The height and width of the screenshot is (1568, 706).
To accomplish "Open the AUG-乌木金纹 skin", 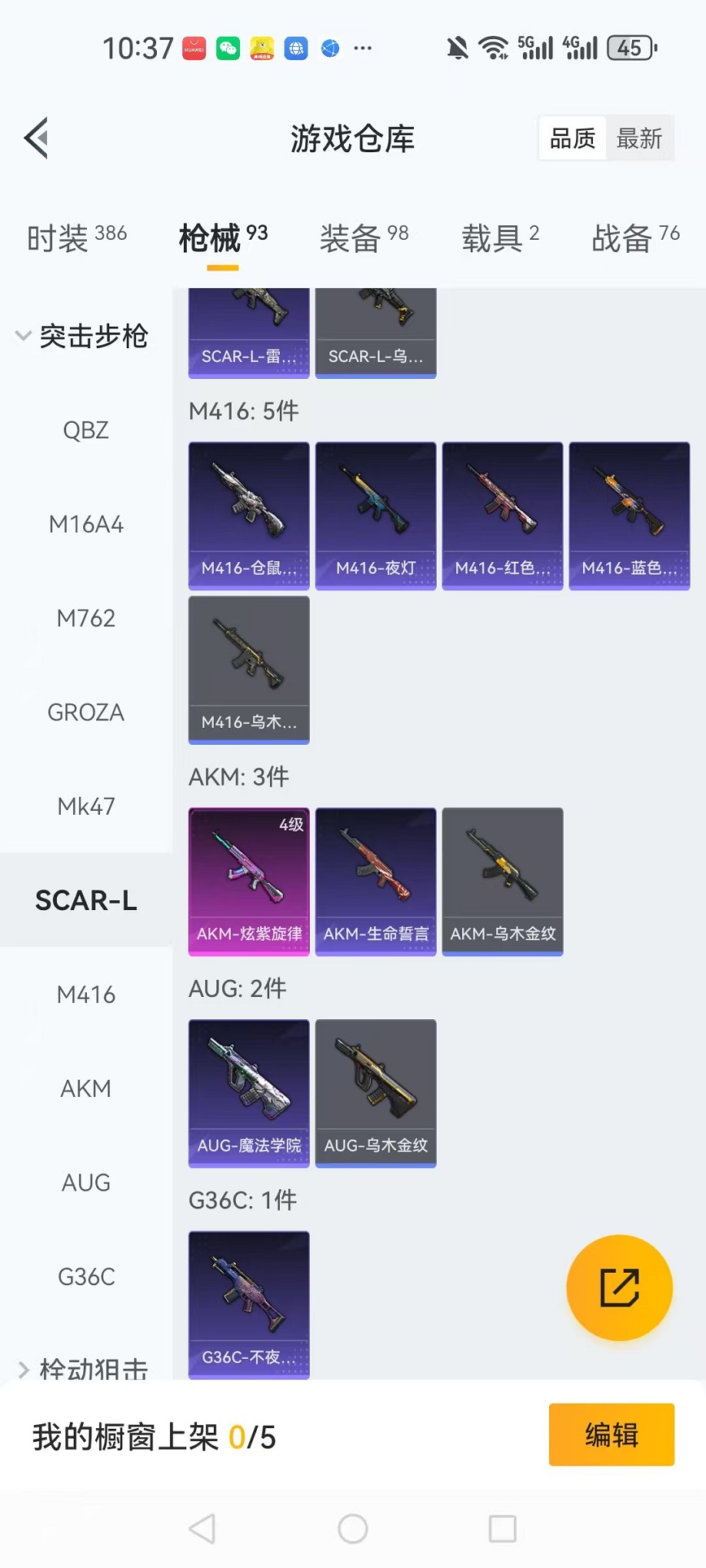I will click(376, 1092).
